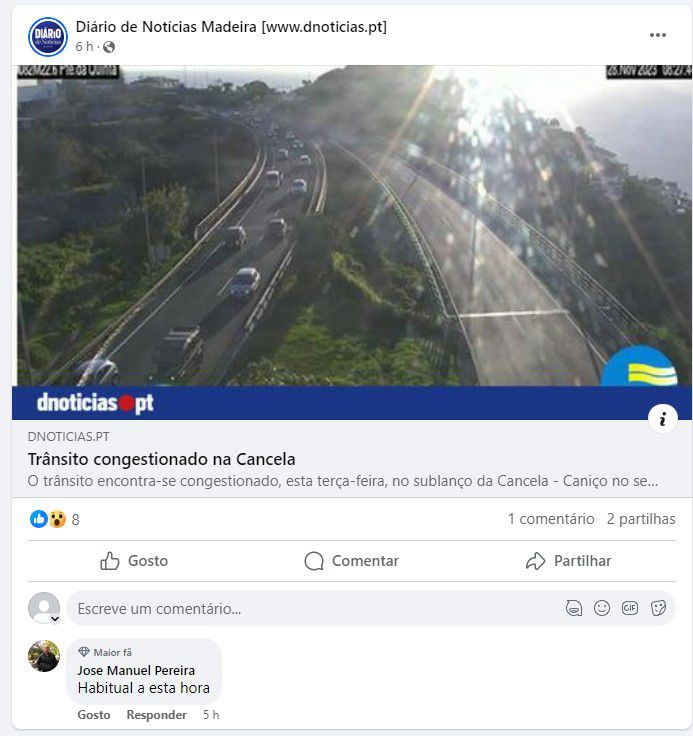View the 2 partilhas list
693x736 pixels.
(x=640, y=519)
